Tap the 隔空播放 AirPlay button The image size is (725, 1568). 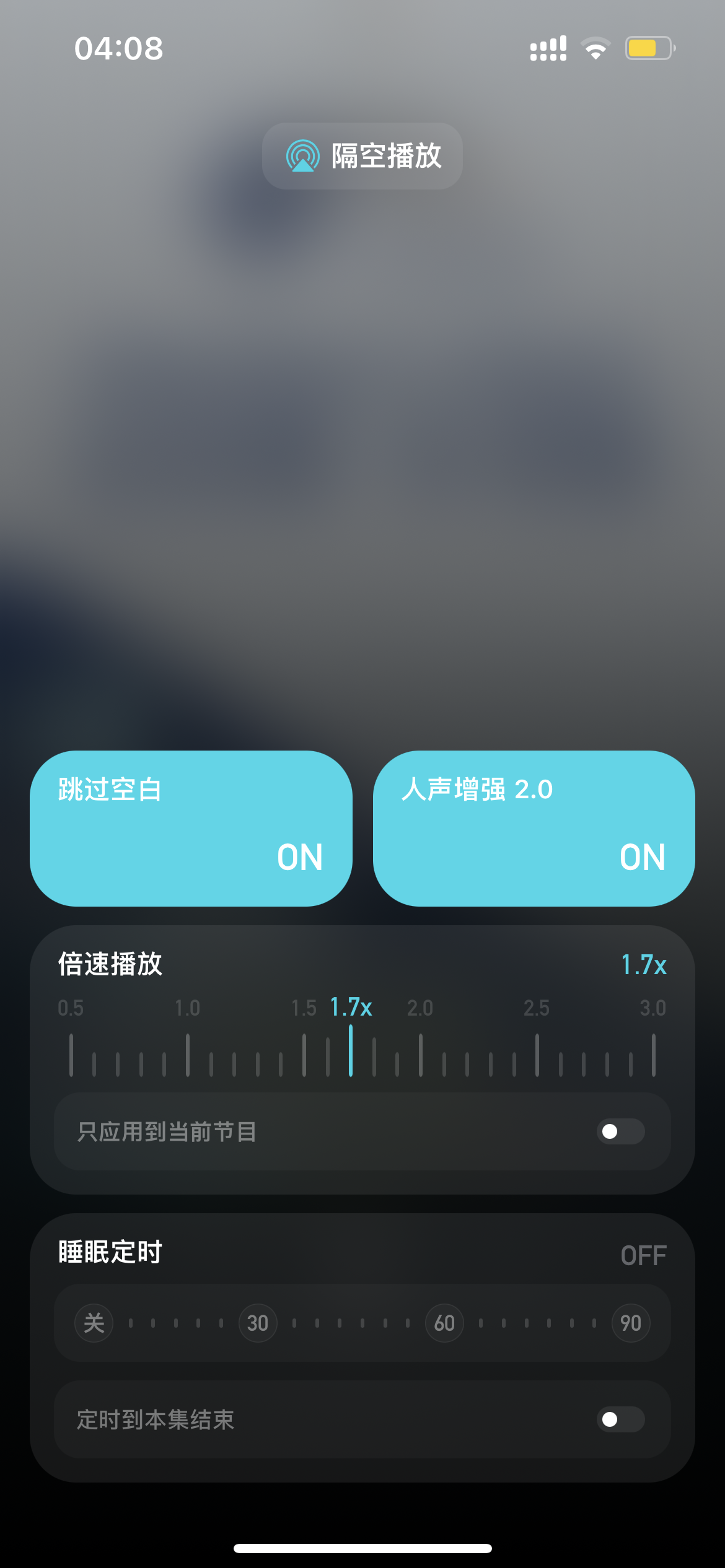pos(362,156)
